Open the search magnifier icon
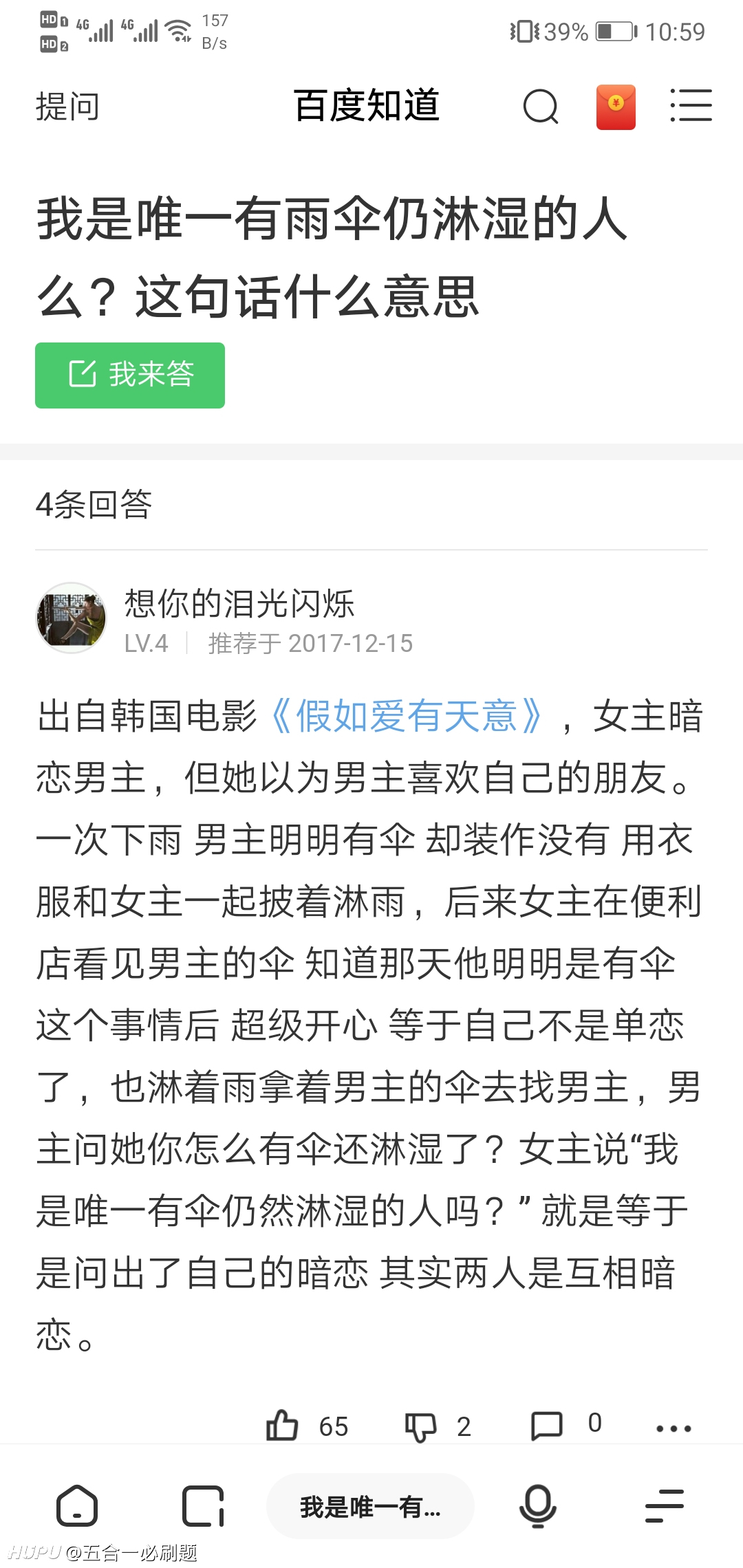 pyautogui.click(x=541, y=107)
